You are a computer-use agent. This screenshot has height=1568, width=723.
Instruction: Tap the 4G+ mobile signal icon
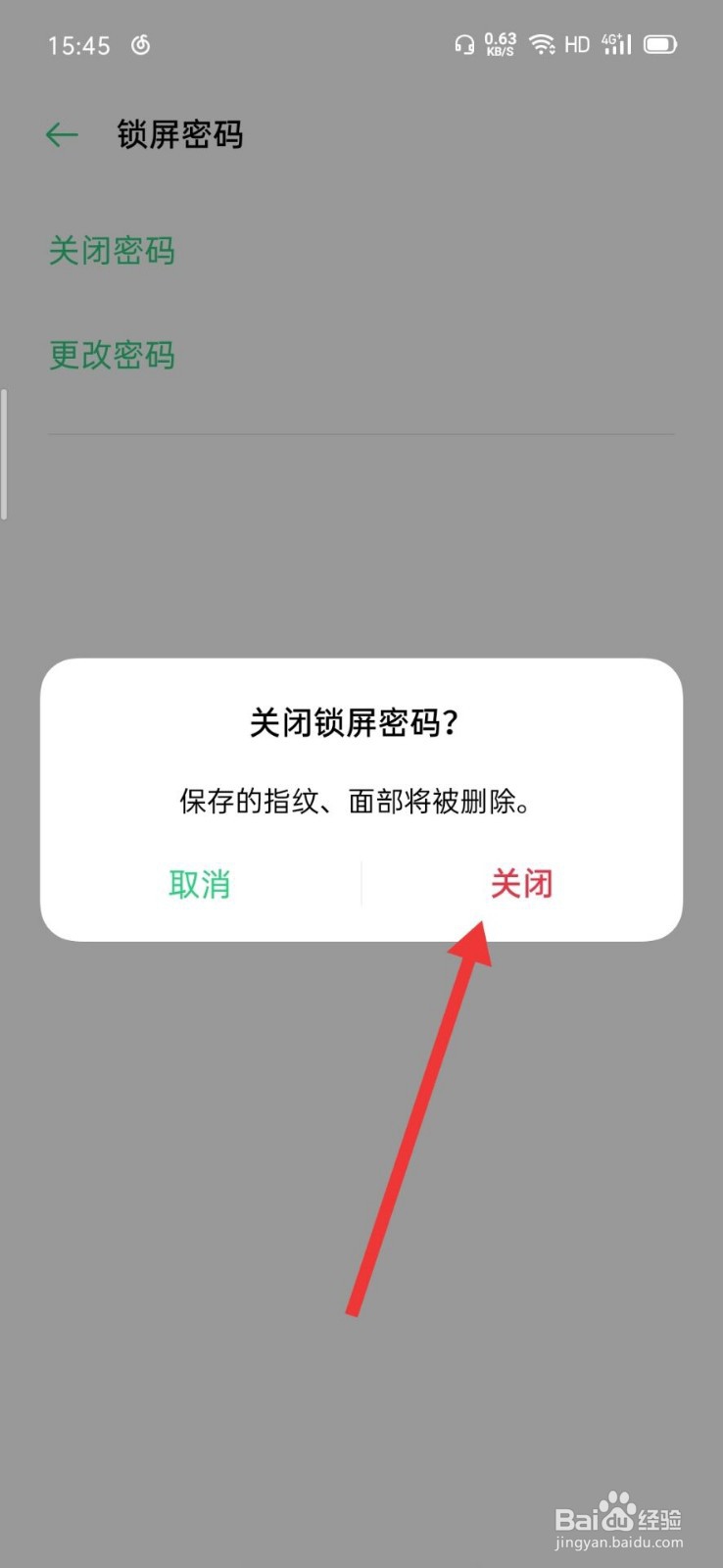pyautogui.click(x=615, y=44)
